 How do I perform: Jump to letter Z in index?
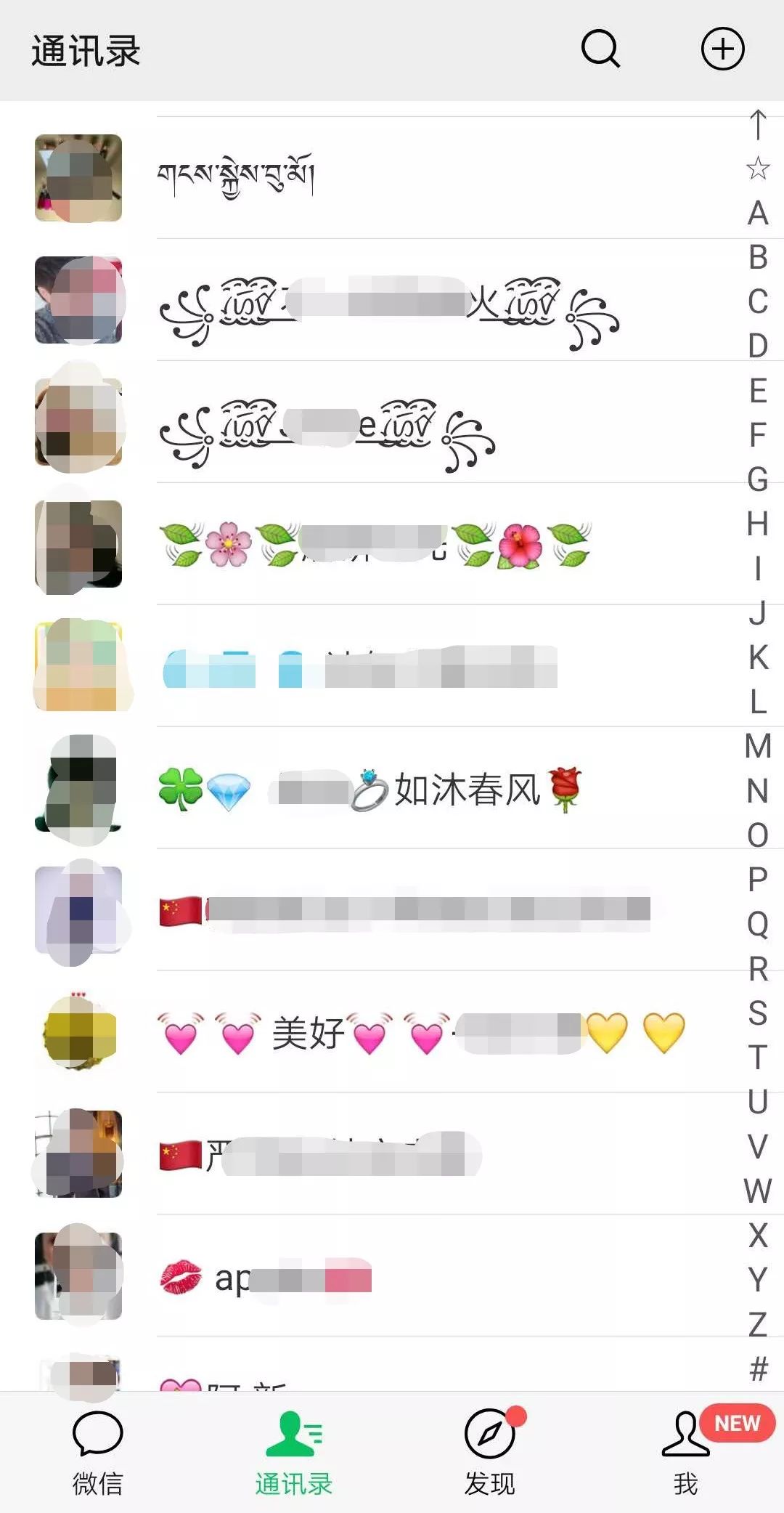click(758, 1323)
